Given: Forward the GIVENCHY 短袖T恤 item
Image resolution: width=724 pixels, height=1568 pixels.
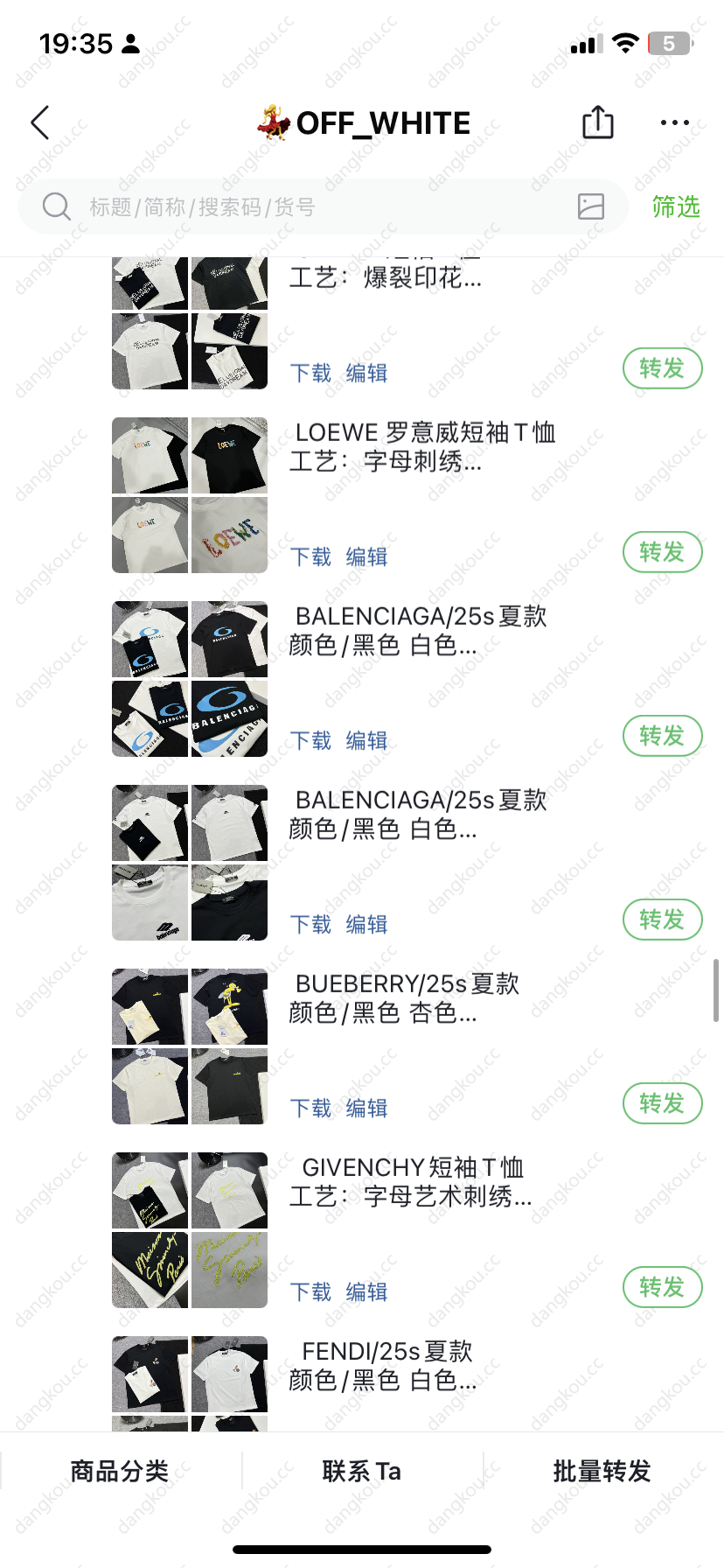Looking at the screenshot, I should (662, 1287).
